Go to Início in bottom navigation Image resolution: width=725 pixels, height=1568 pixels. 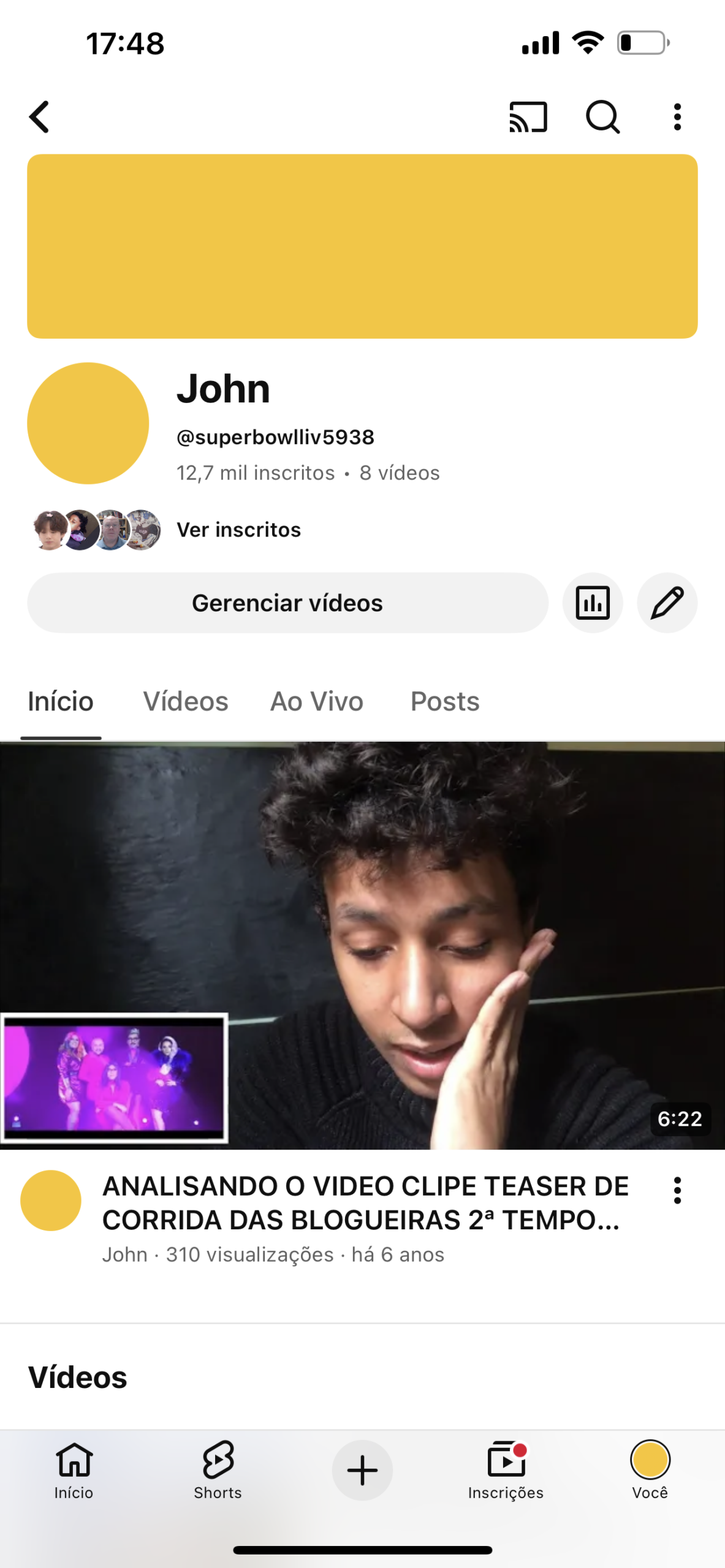[x=74, y=1471]
